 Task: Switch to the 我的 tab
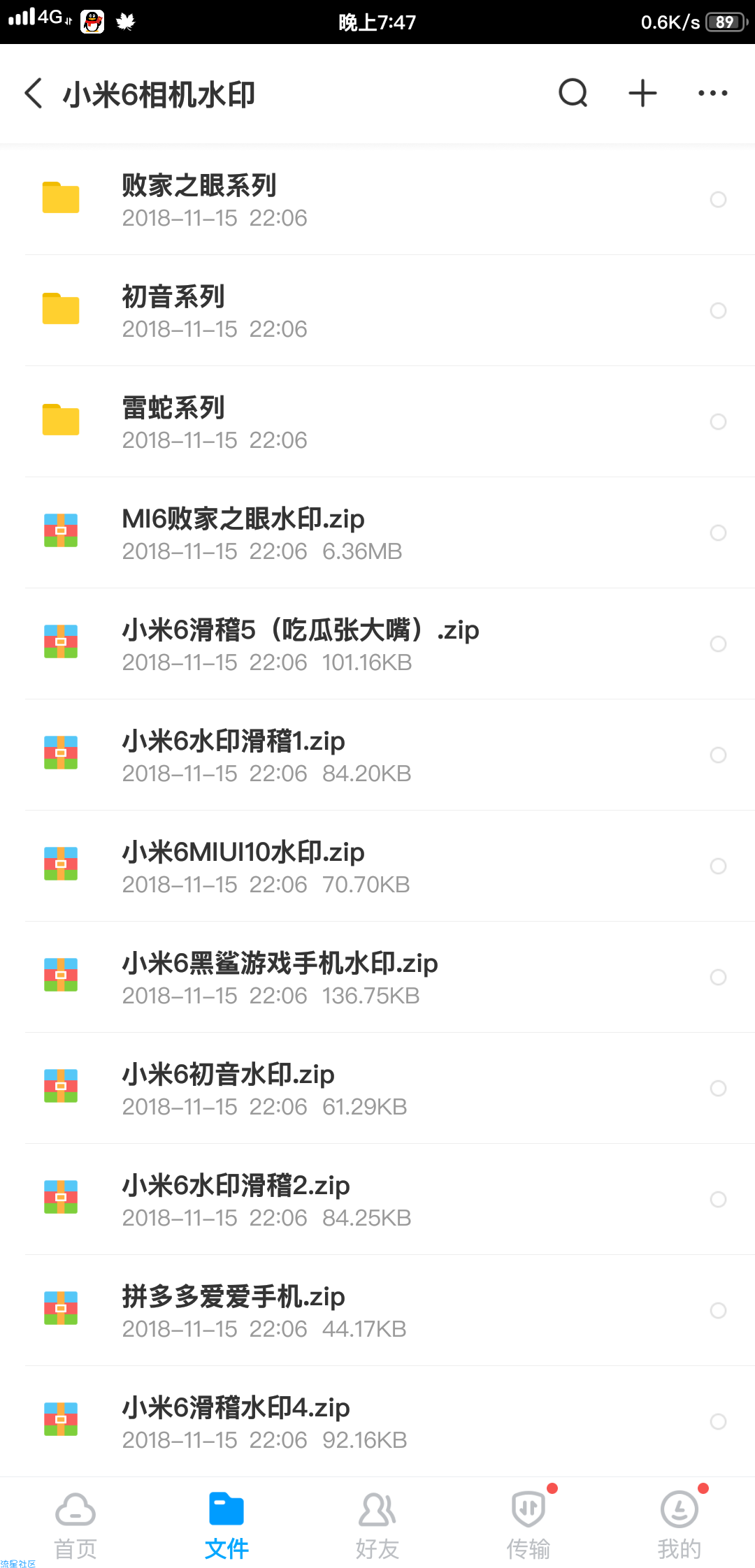[679, 1526]
